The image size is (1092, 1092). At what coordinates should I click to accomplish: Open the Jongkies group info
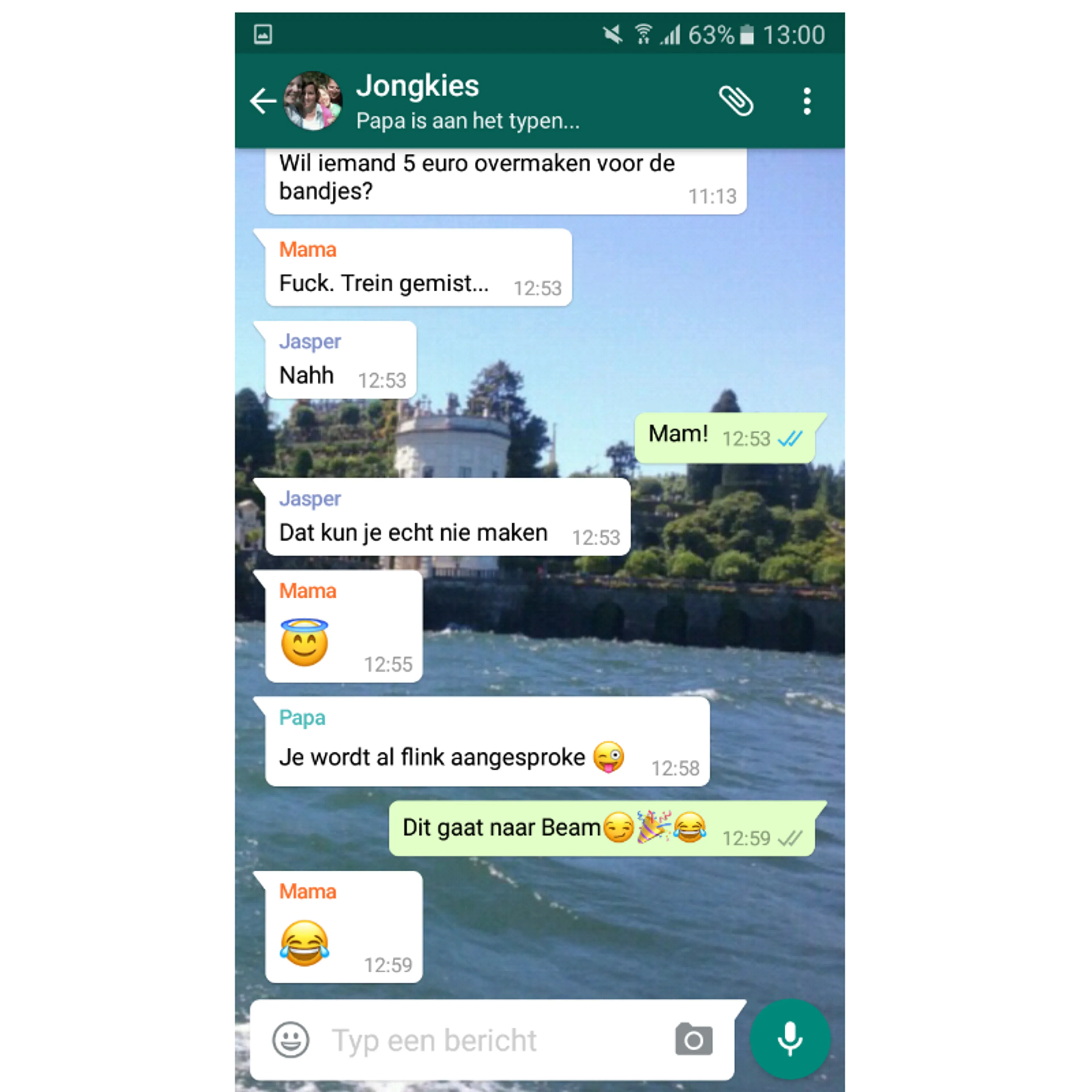tap(417, 86)
